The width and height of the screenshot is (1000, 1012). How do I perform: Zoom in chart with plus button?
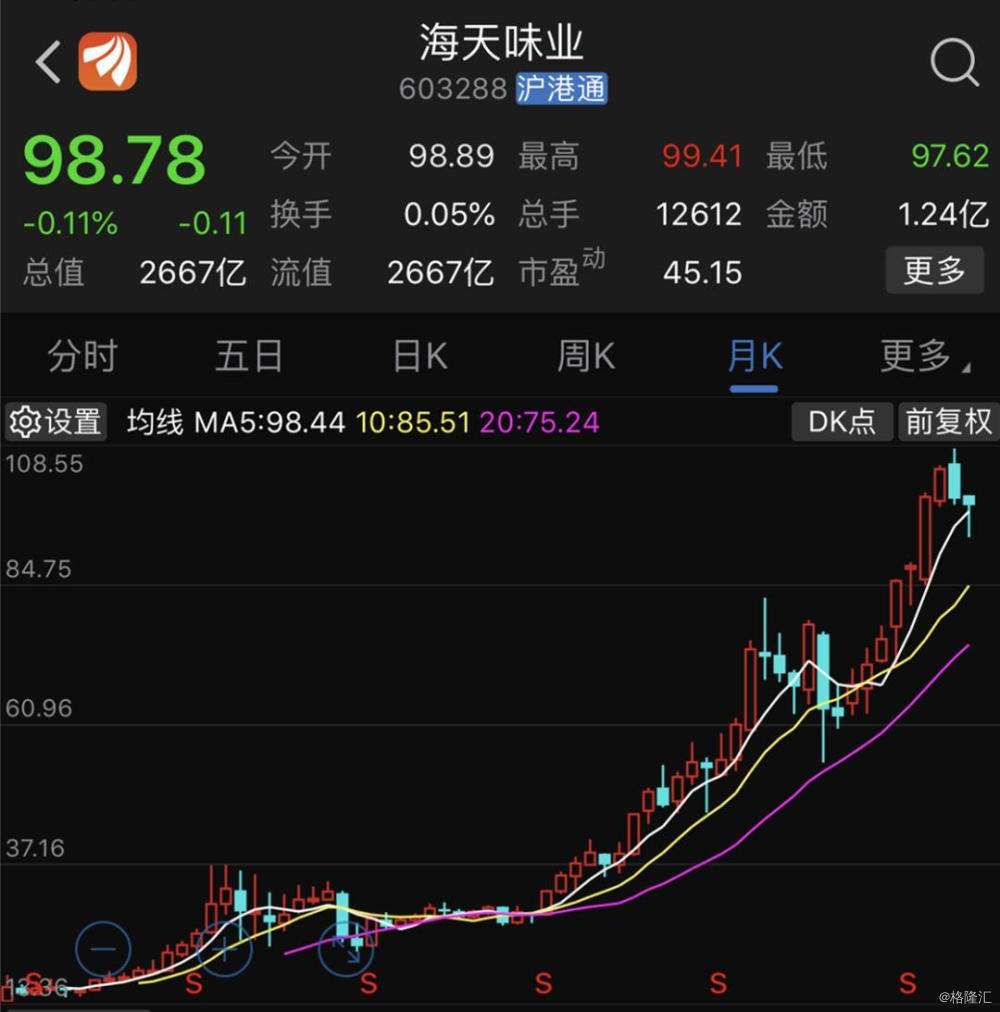click(x=224, y=947)
